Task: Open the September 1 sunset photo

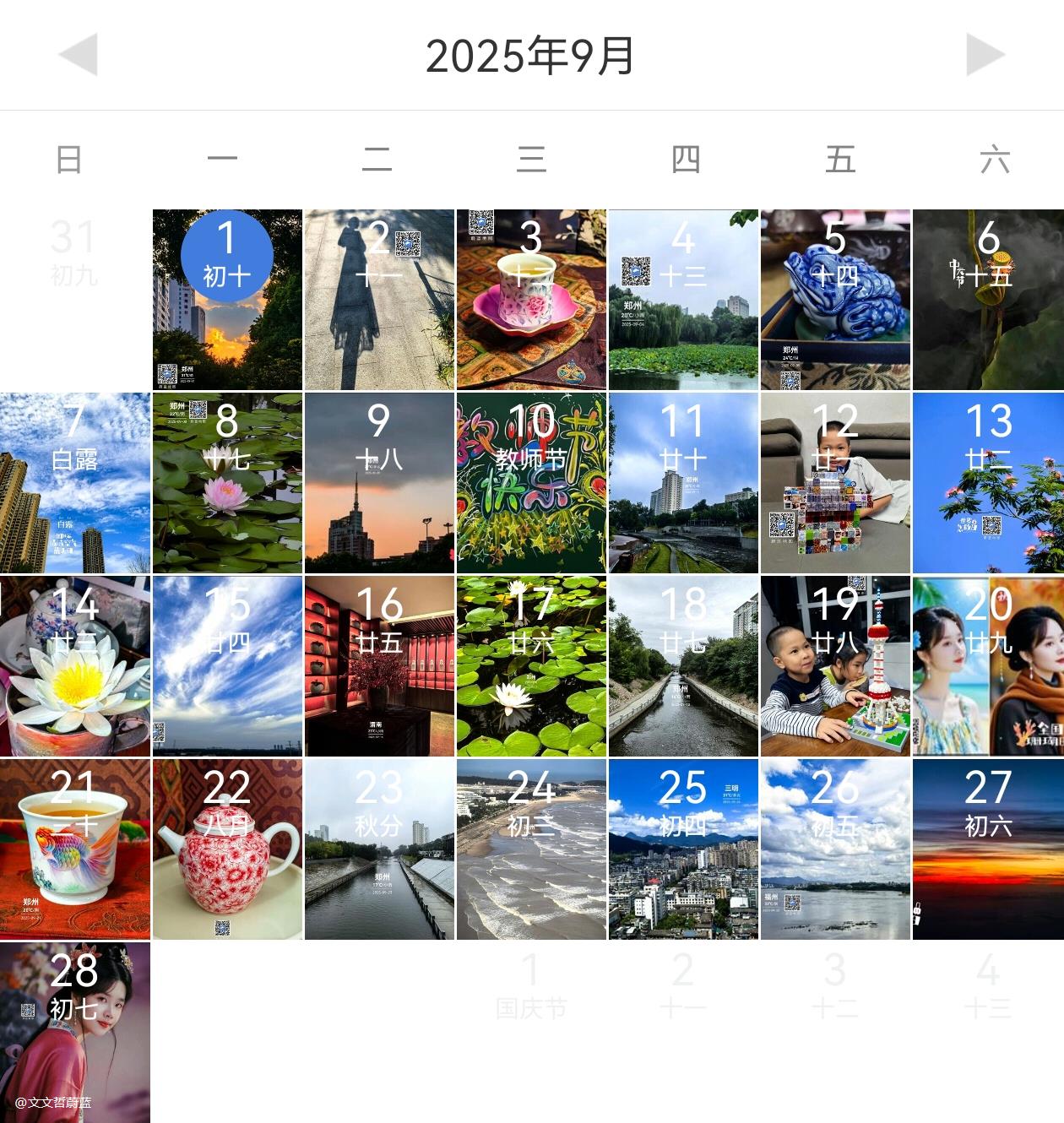Action: pyautogui.click(x=227, y=300)
